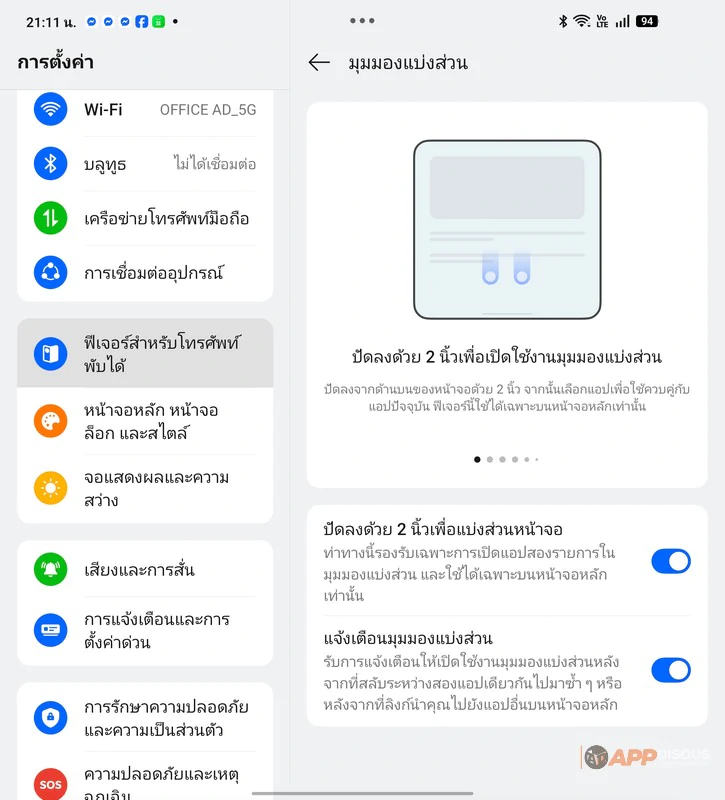Open จอแสดงผลและความสว่าง settings
This screenshot has height=800, width=725.
pyautogui.click(x=145, y=489)
